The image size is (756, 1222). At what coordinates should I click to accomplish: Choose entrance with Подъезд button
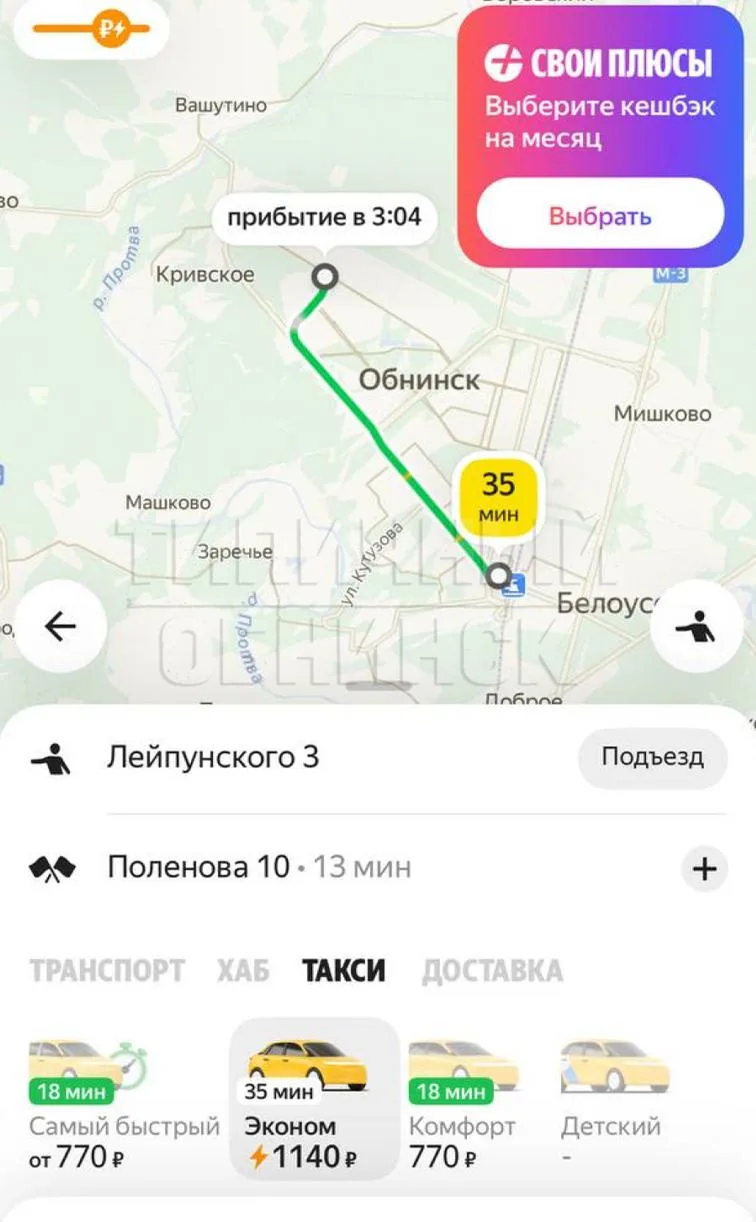[652, 757]
